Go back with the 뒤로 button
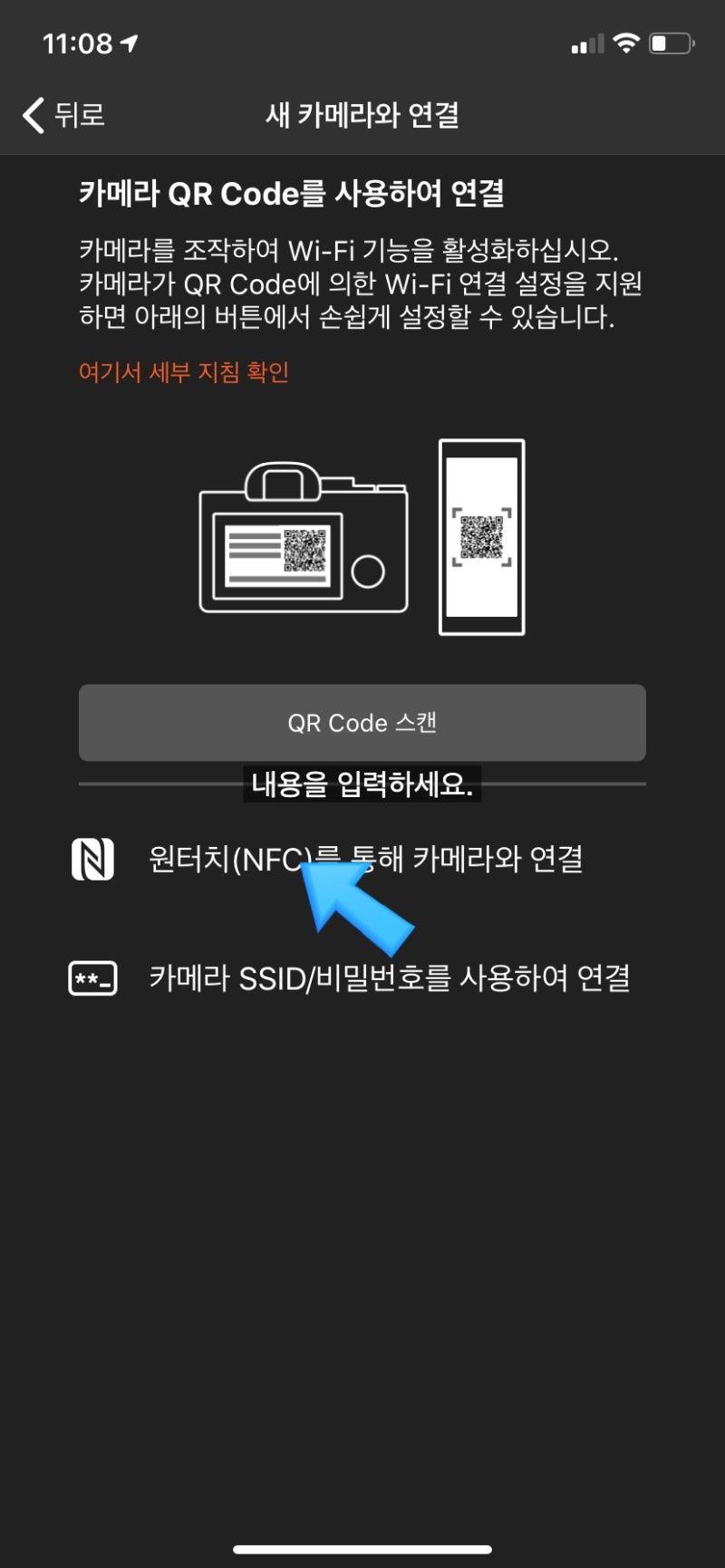Image resolution: width=725 pixels, height=1568 pixels. pyautogui.click(x=63, y=115)
